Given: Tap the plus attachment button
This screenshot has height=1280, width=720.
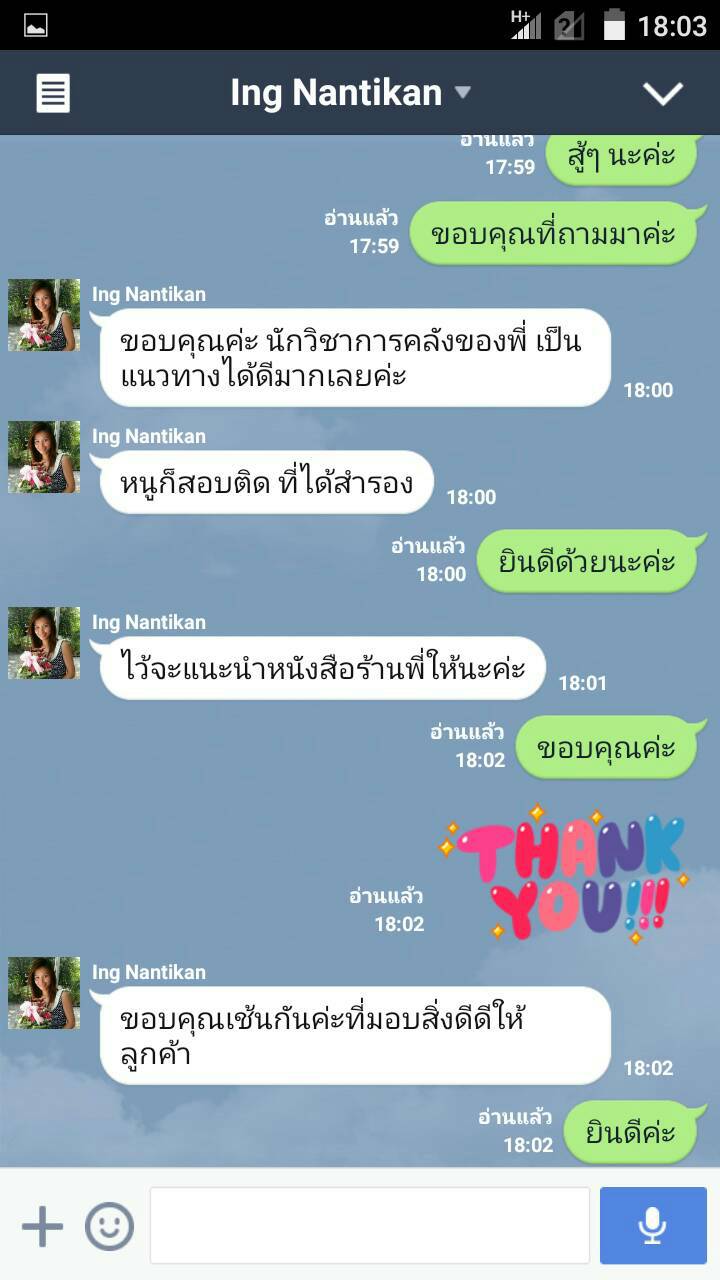Looking at the screenshot, I should (x=42, y=1226).
